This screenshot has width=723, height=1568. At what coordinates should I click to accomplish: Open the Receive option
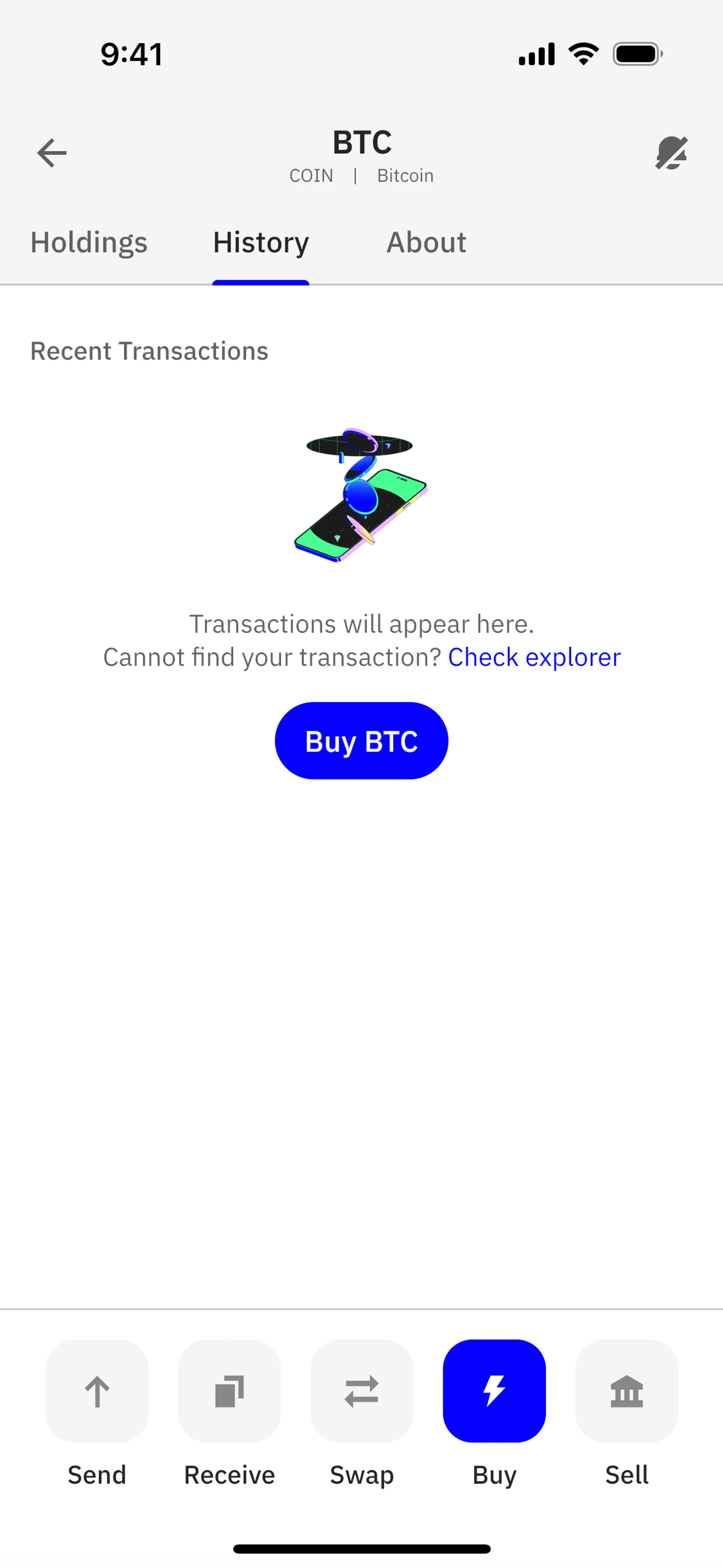point(229,1391)
